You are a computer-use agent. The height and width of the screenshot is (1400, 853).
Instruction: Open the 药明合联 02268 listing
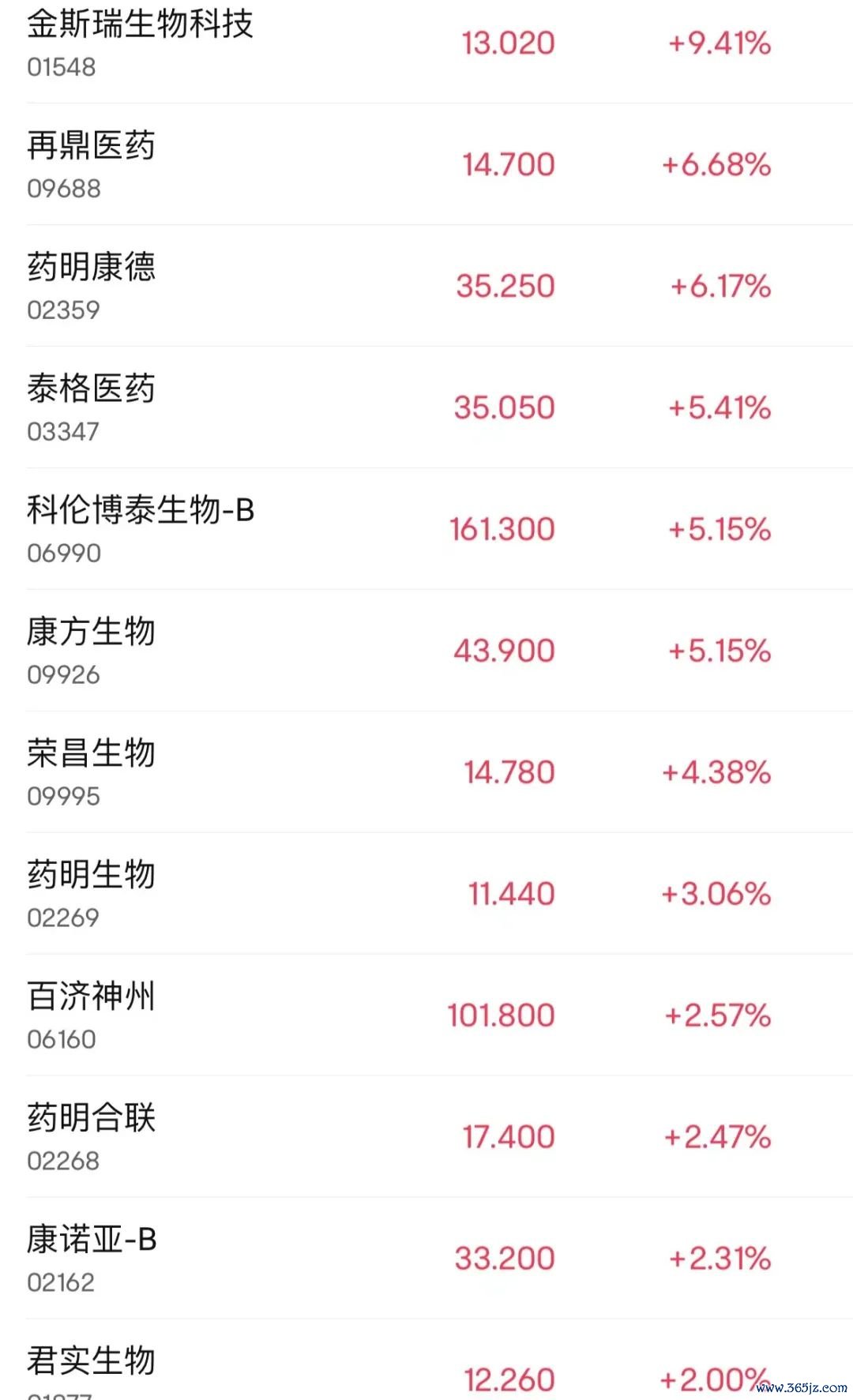click(x=426, y=1137)
